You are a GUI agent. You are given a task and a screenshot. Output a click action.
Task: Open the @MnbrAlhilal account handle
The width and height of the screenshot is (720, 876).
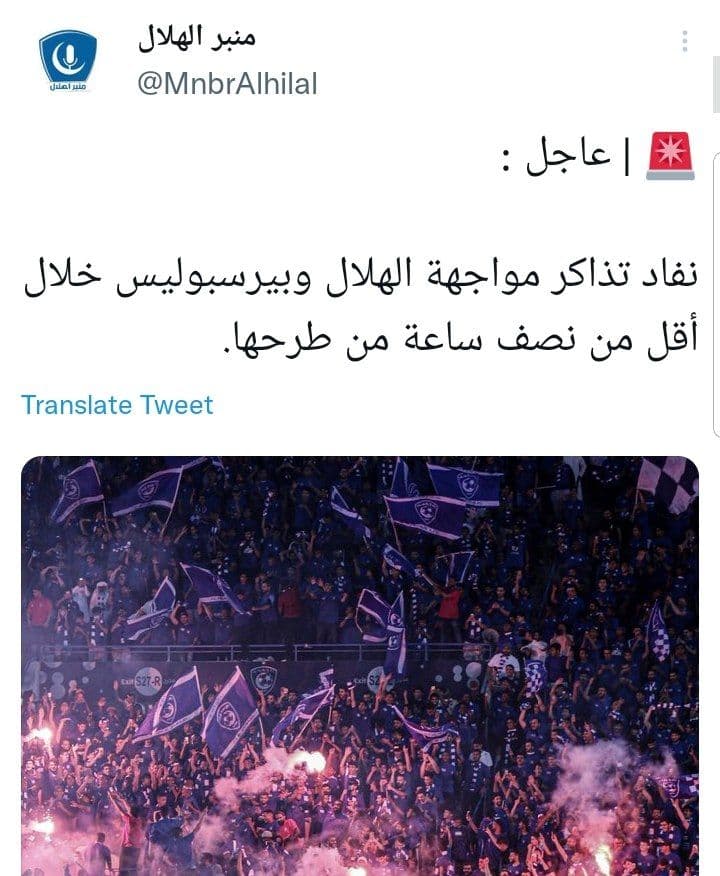pyautogui.click(x=227, y=84)
